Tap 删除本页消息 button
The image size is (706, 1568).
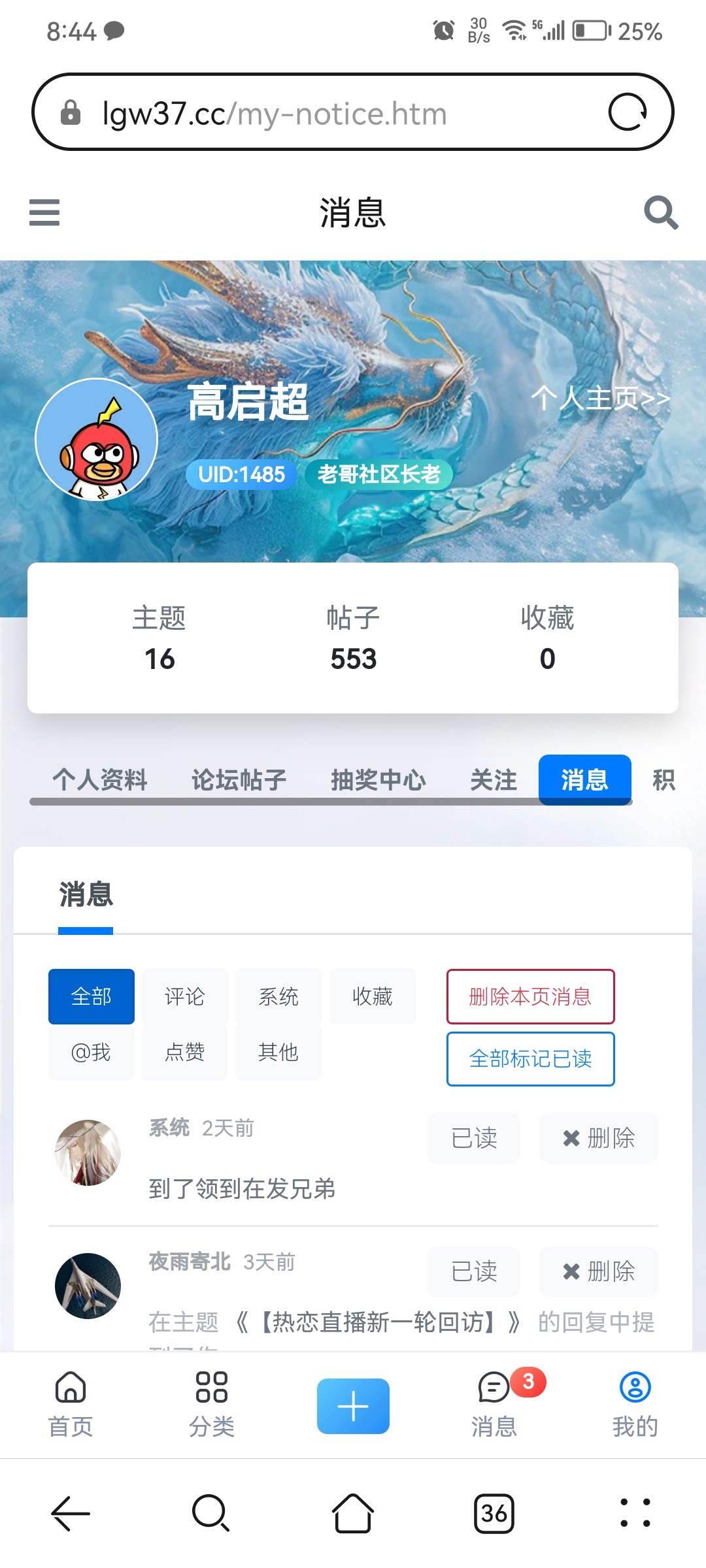click(x=530, y=996)
